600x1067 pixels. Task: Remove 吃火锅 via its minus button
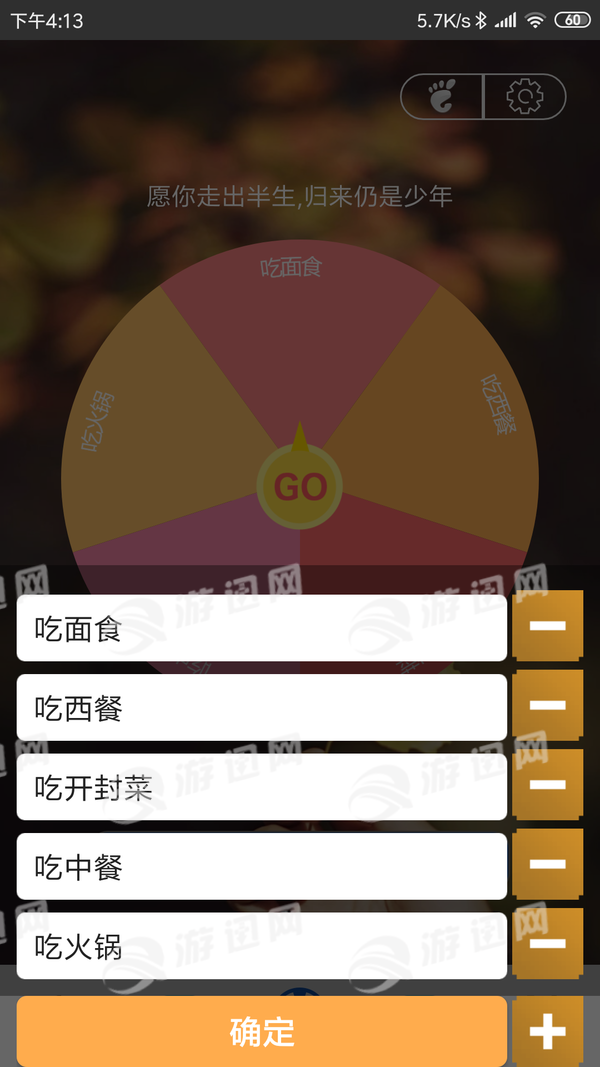coord(547,943)
